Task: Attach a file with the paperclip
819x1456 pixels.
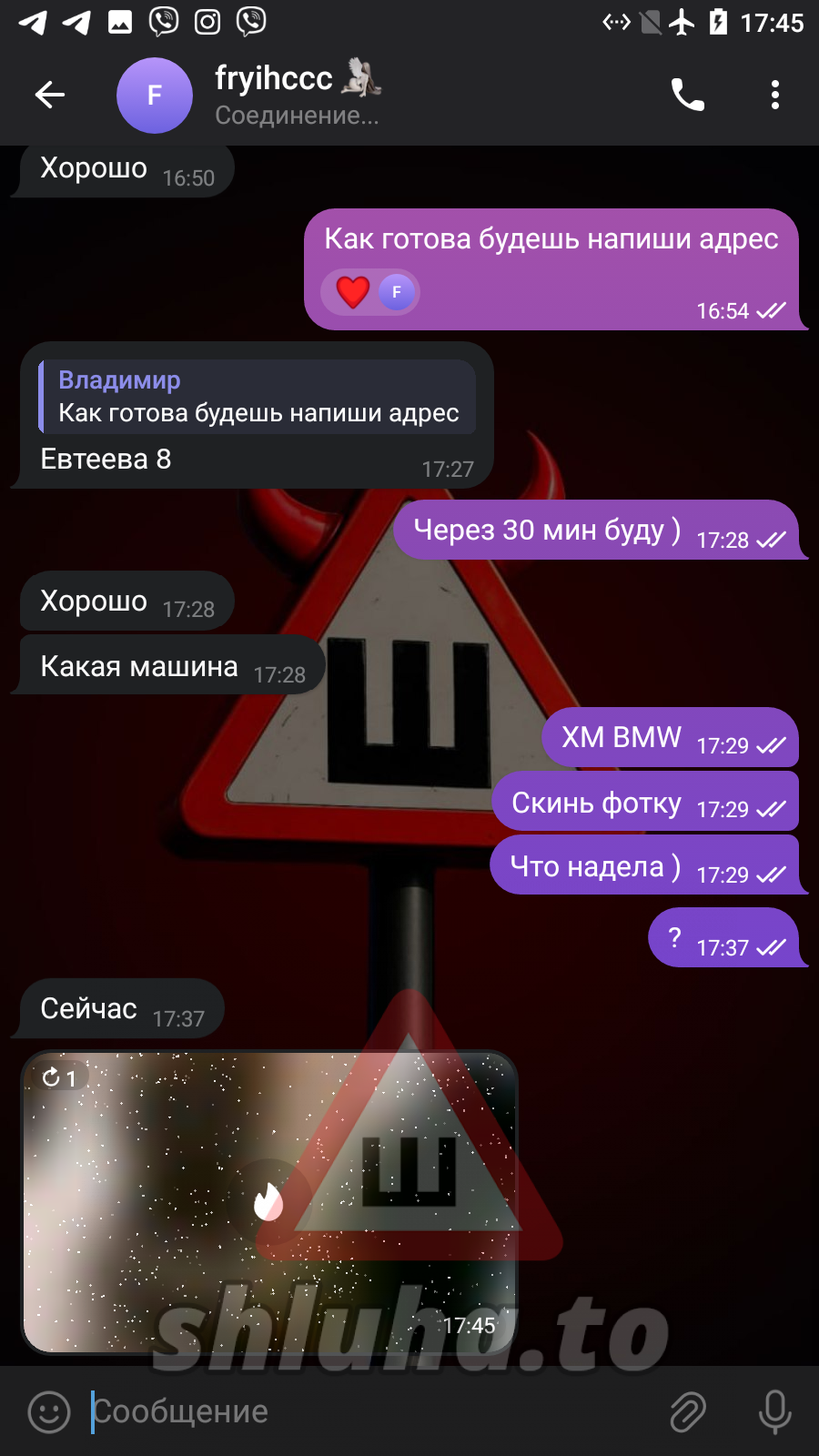Action: pyautogui.click(x=688, y=1411)
